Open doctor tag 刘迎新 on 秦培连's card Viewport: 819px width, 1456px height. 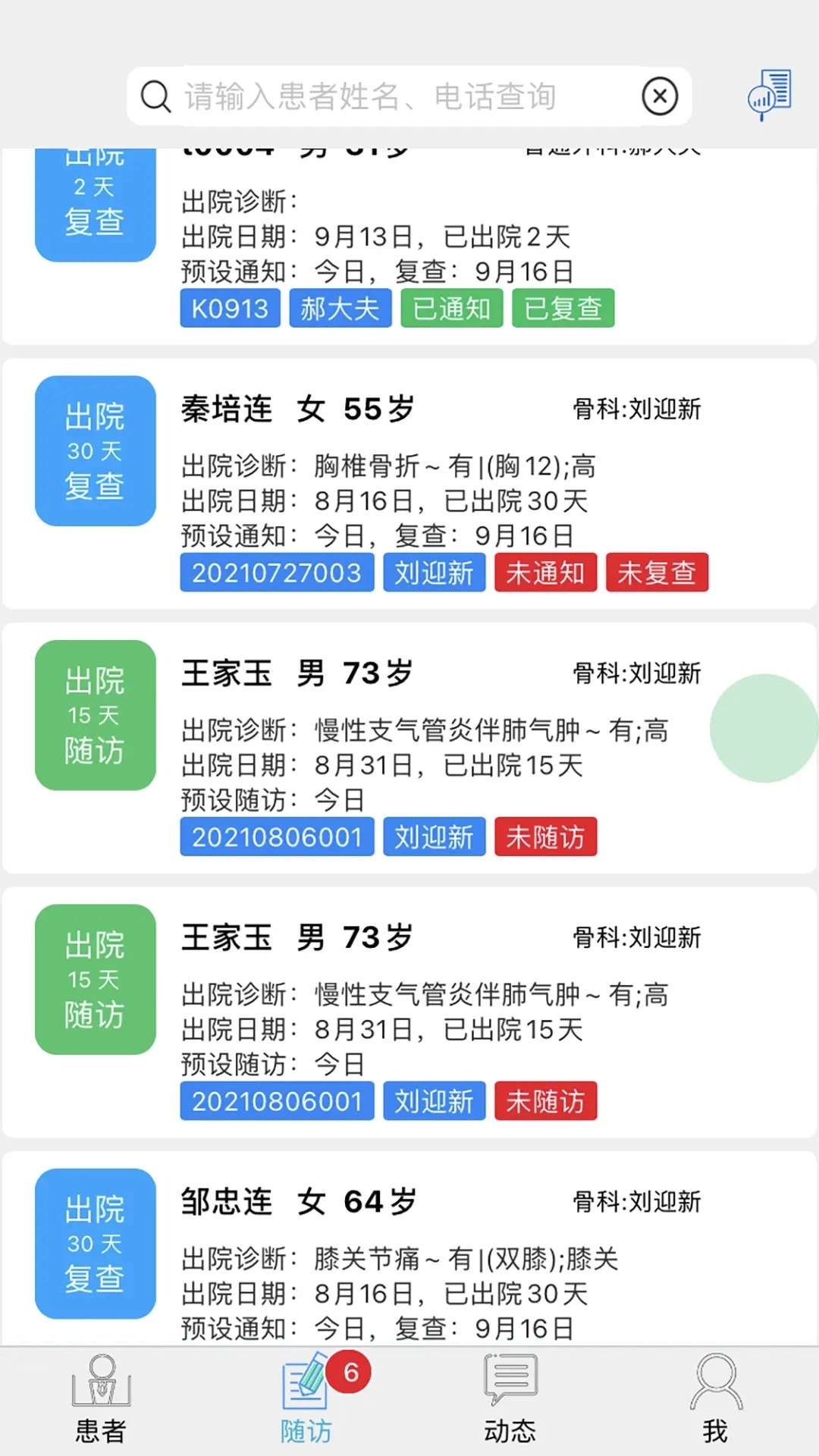click(434, 573)
